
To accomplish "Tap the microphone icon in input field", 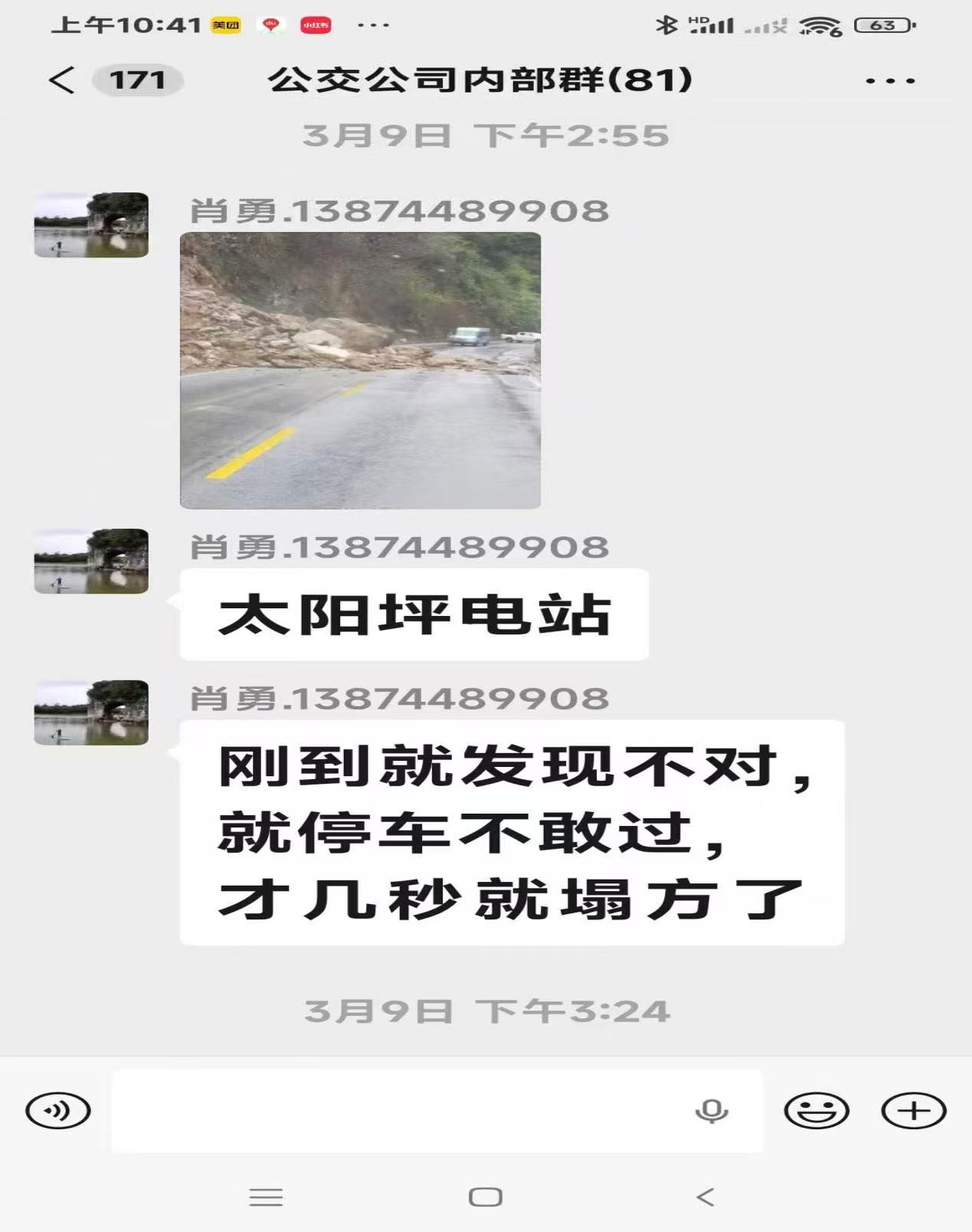I will (x=711, y=1110).
